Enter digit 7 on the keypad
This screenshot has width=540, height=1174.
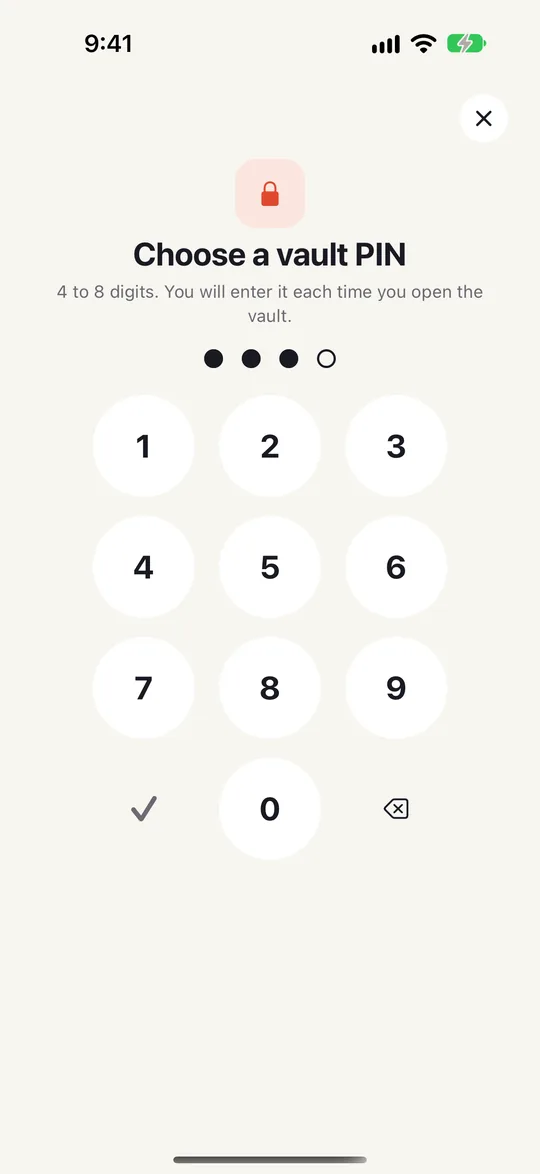coord(144,687)
